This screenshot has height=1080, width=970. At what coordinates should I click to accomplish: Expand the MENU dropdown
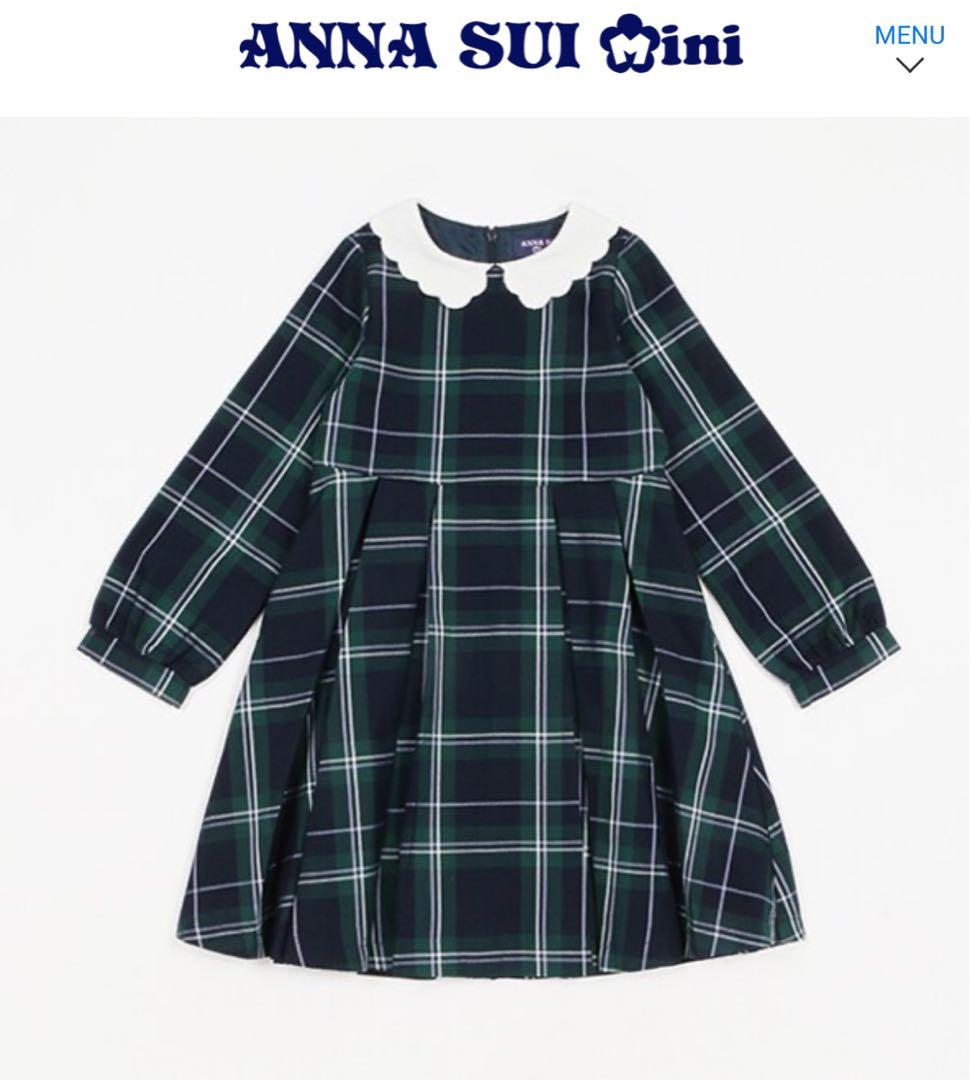click(908, 48)
